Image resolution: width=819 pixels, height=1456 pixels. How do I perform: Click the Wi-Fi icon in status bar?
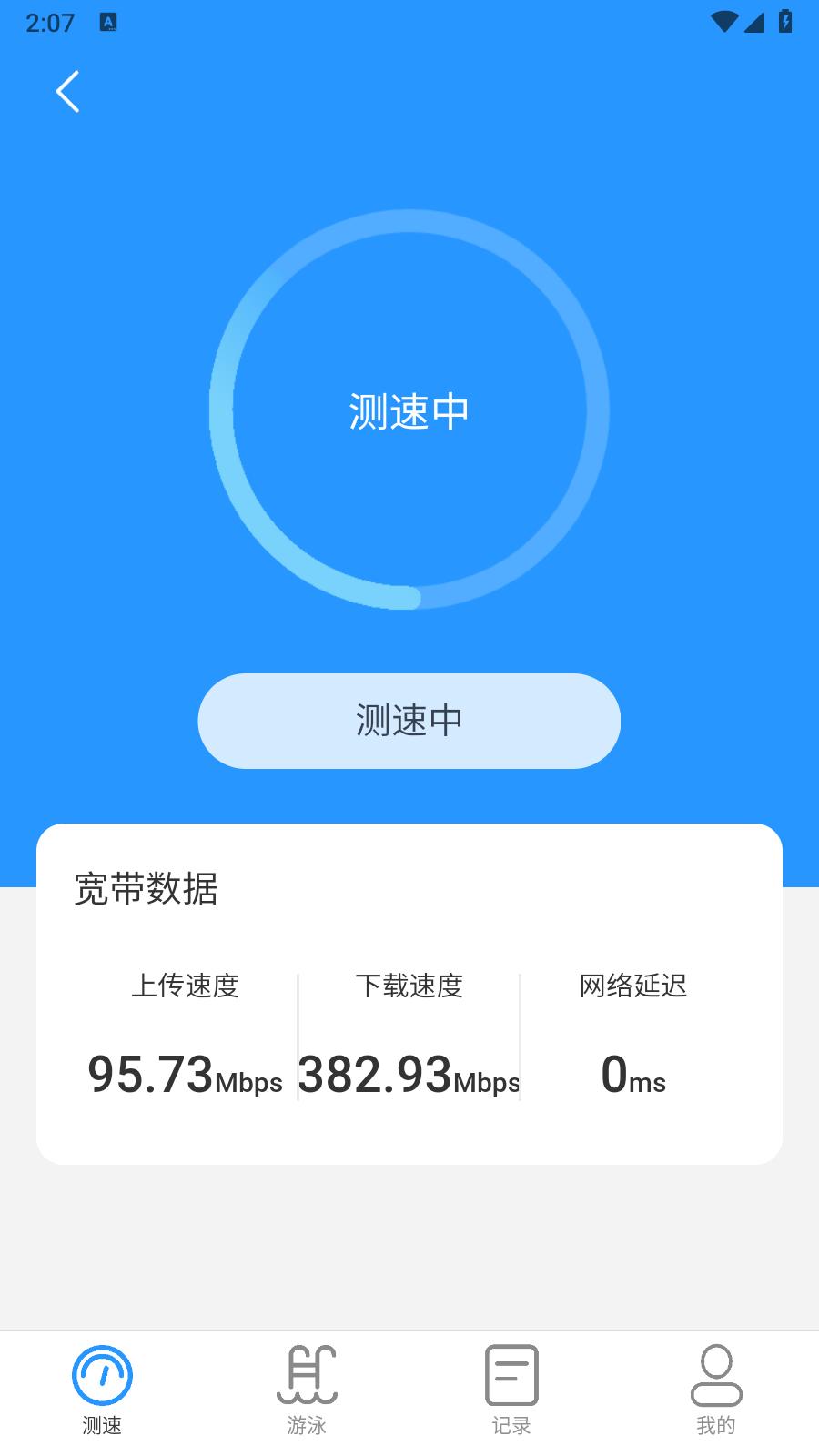pyautogui.click(x=723, y=22)
